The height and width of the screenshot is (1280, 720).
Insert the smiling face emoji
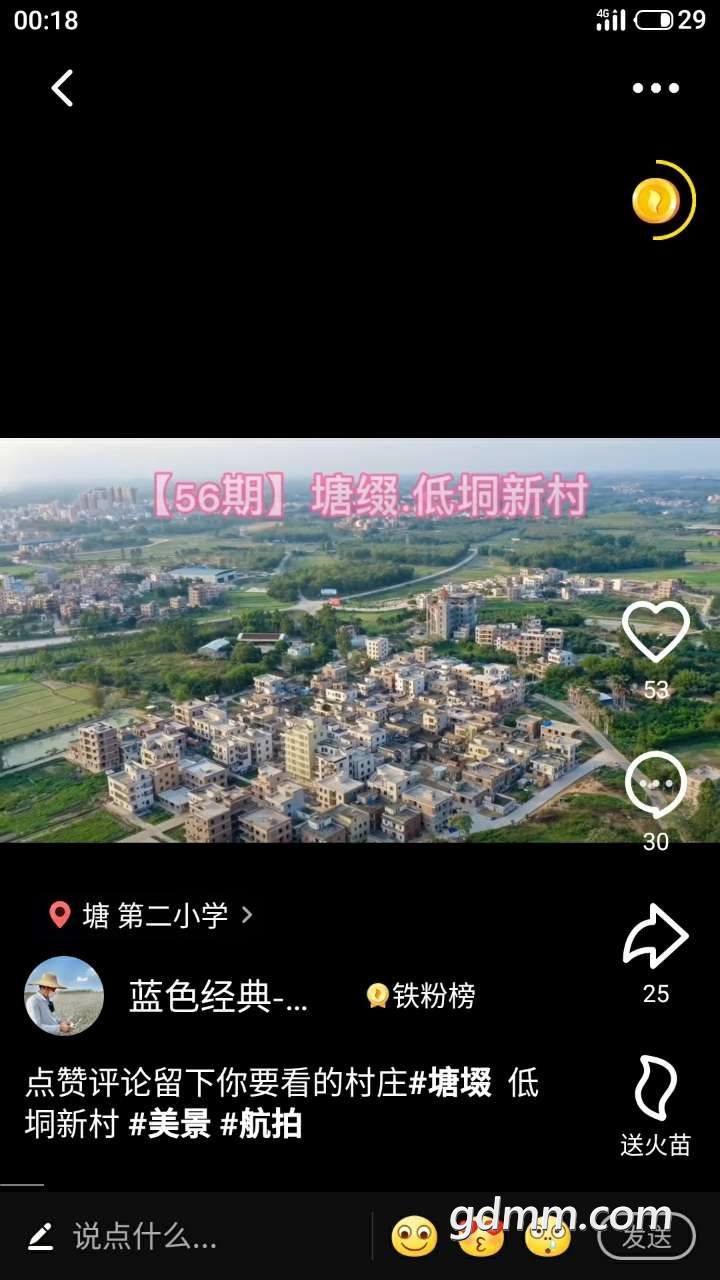point(414,1238)
